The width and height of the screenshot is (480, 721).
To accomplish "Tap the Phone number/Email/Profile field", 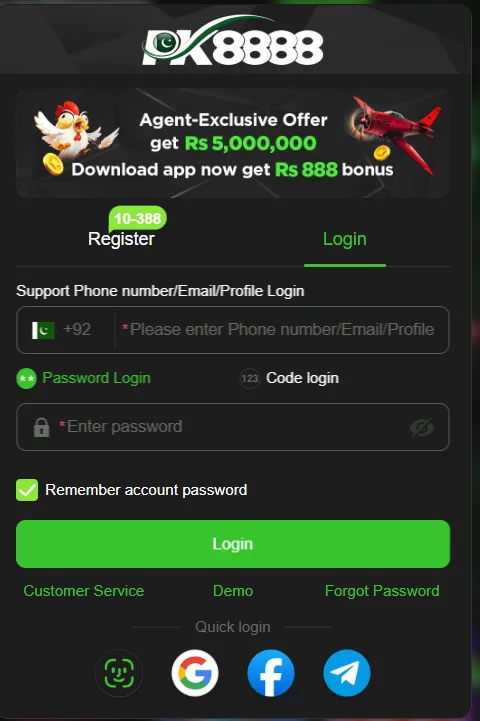I will tap(281, 329).
